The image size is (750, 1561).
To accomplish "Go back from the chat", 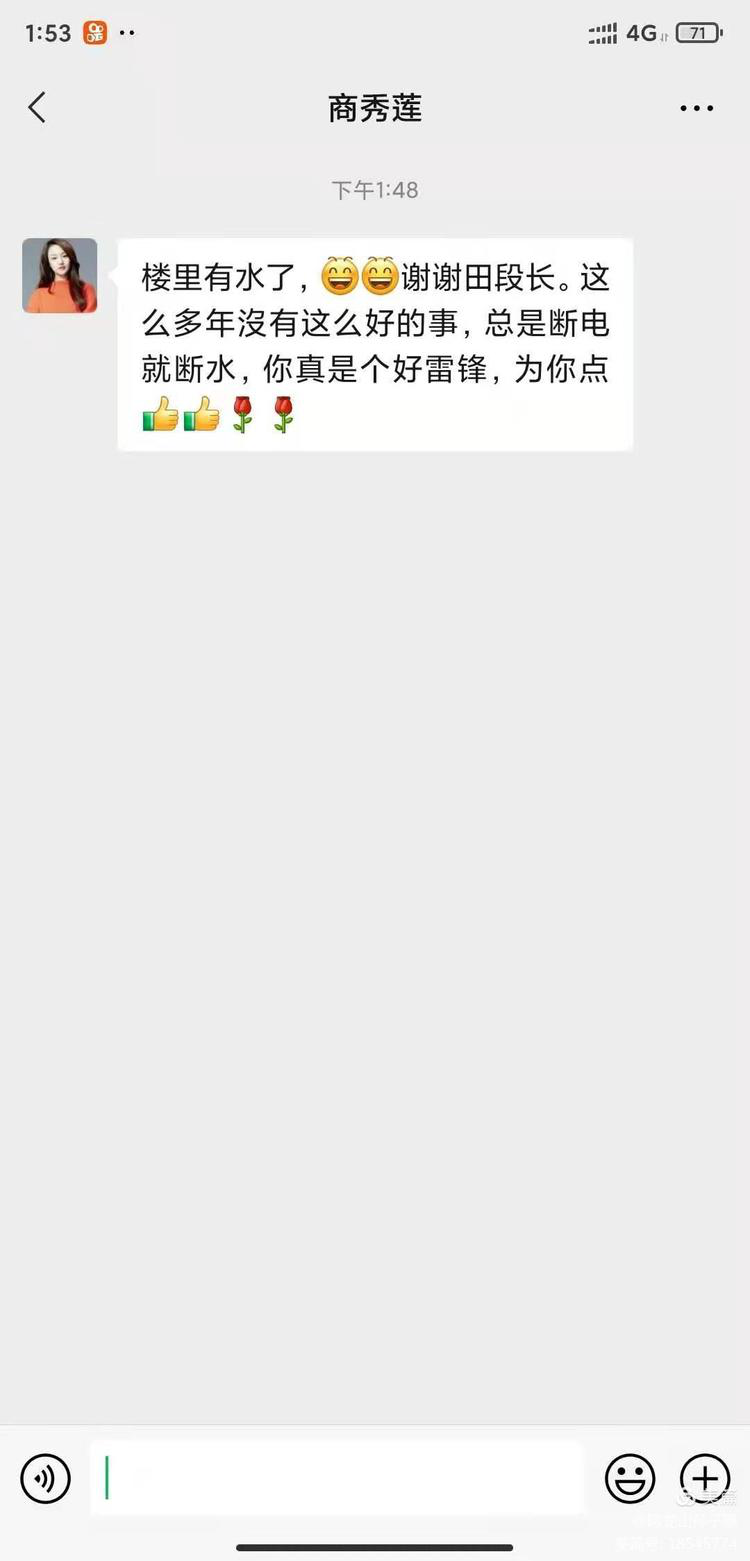I will pos(37,108).
